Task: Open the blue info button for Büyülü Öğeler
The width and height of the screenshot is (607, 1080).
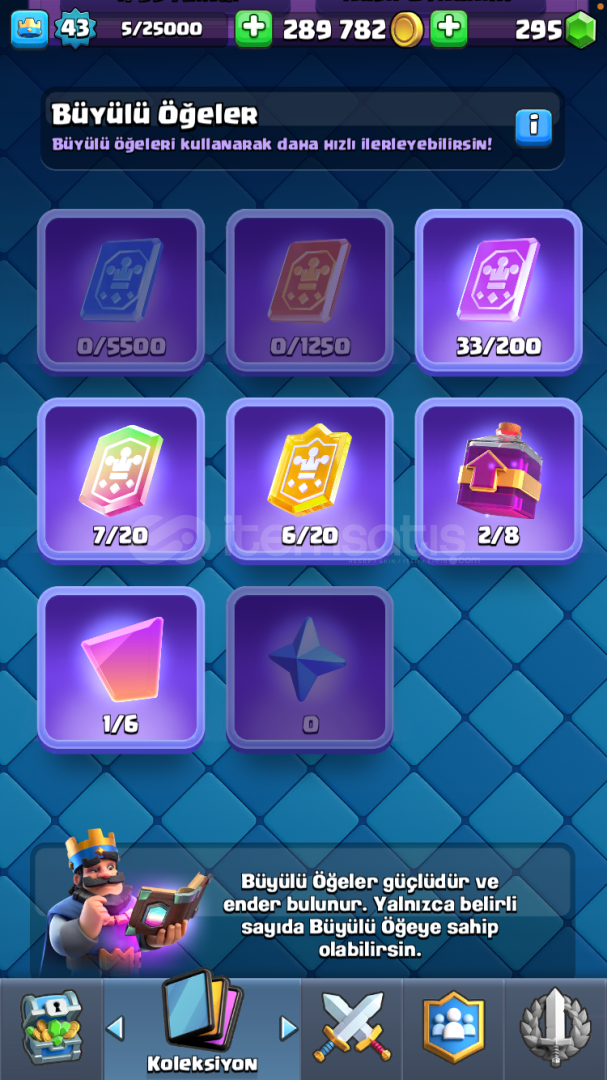Action: 534,126
